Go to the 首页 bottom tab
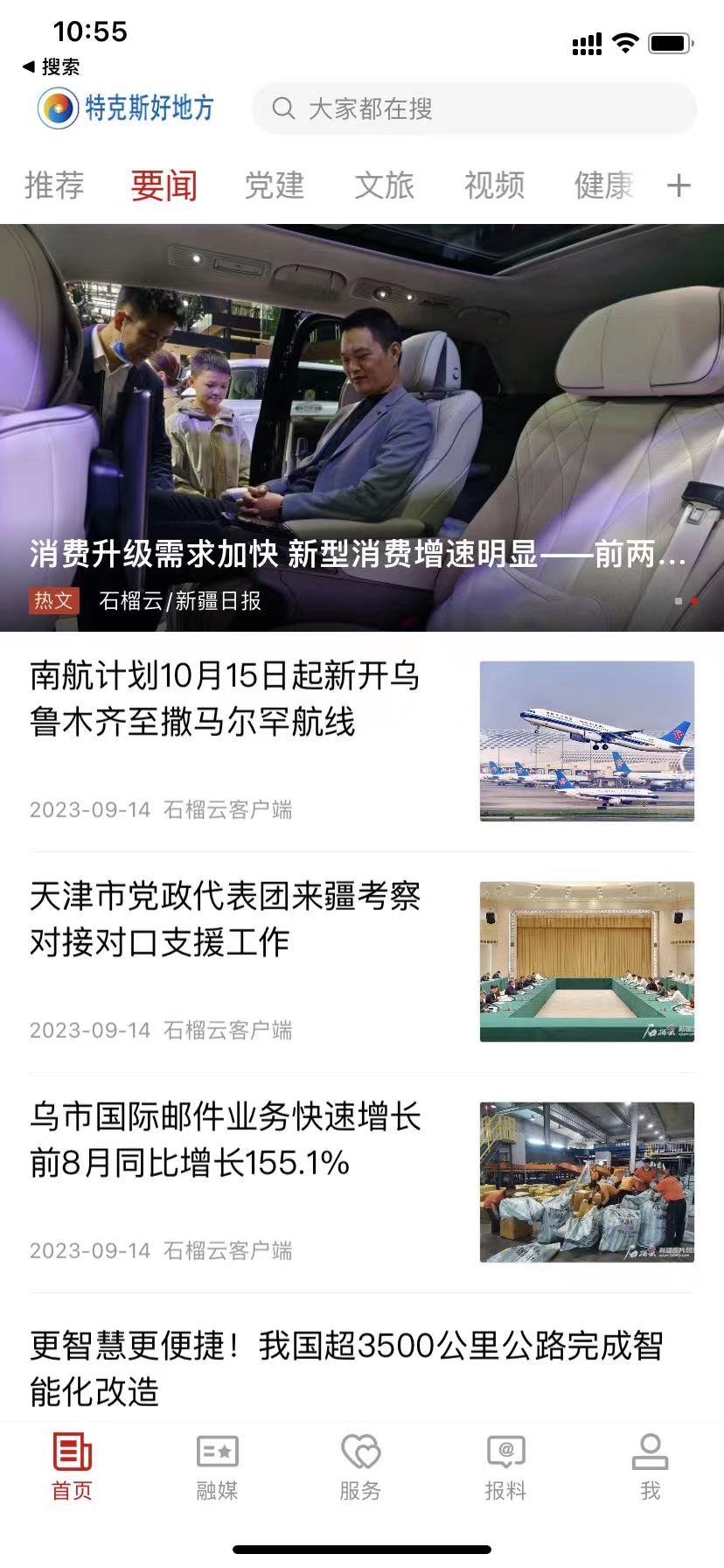This screenshot has width=724, height=1568. click(x=72, y=1466)
